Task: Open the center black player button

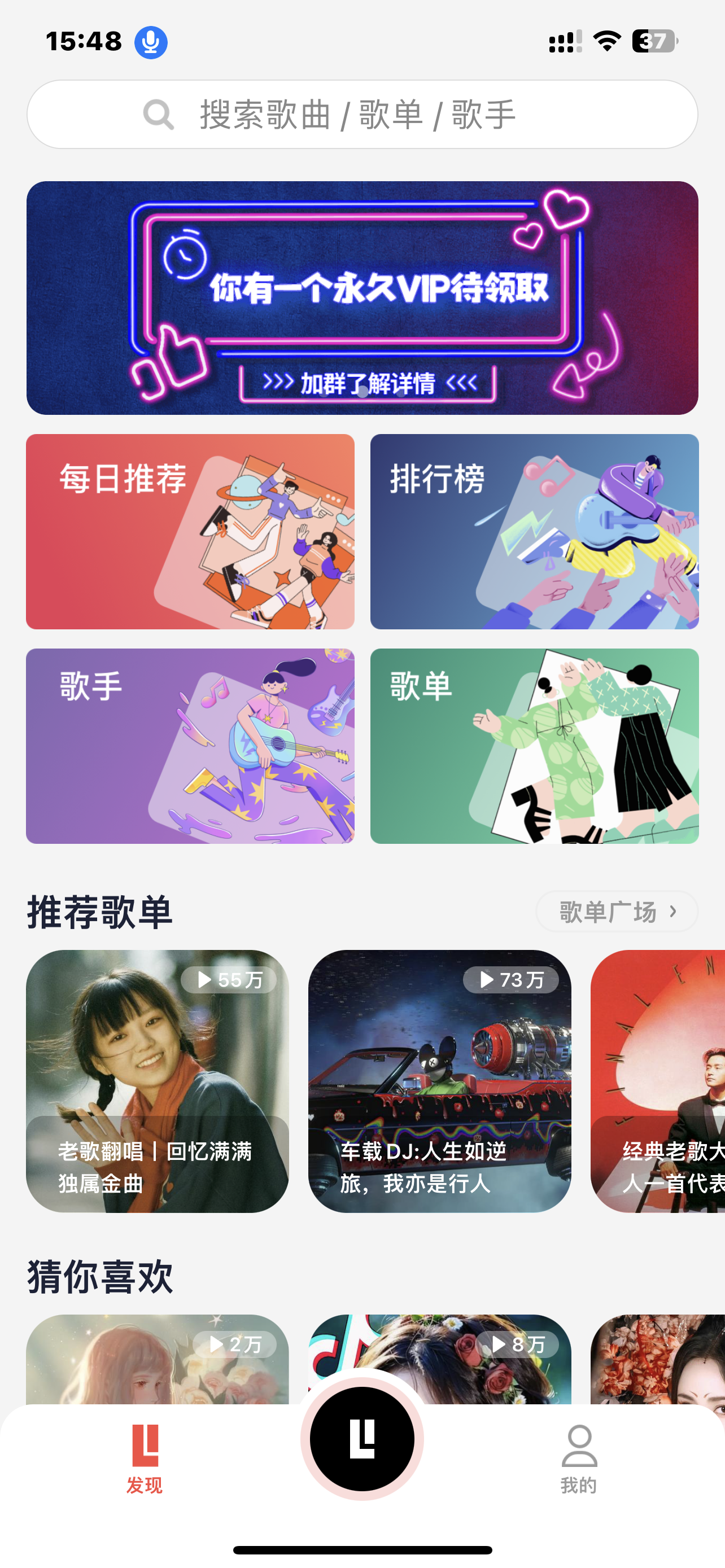Action: pos(361,1439)
